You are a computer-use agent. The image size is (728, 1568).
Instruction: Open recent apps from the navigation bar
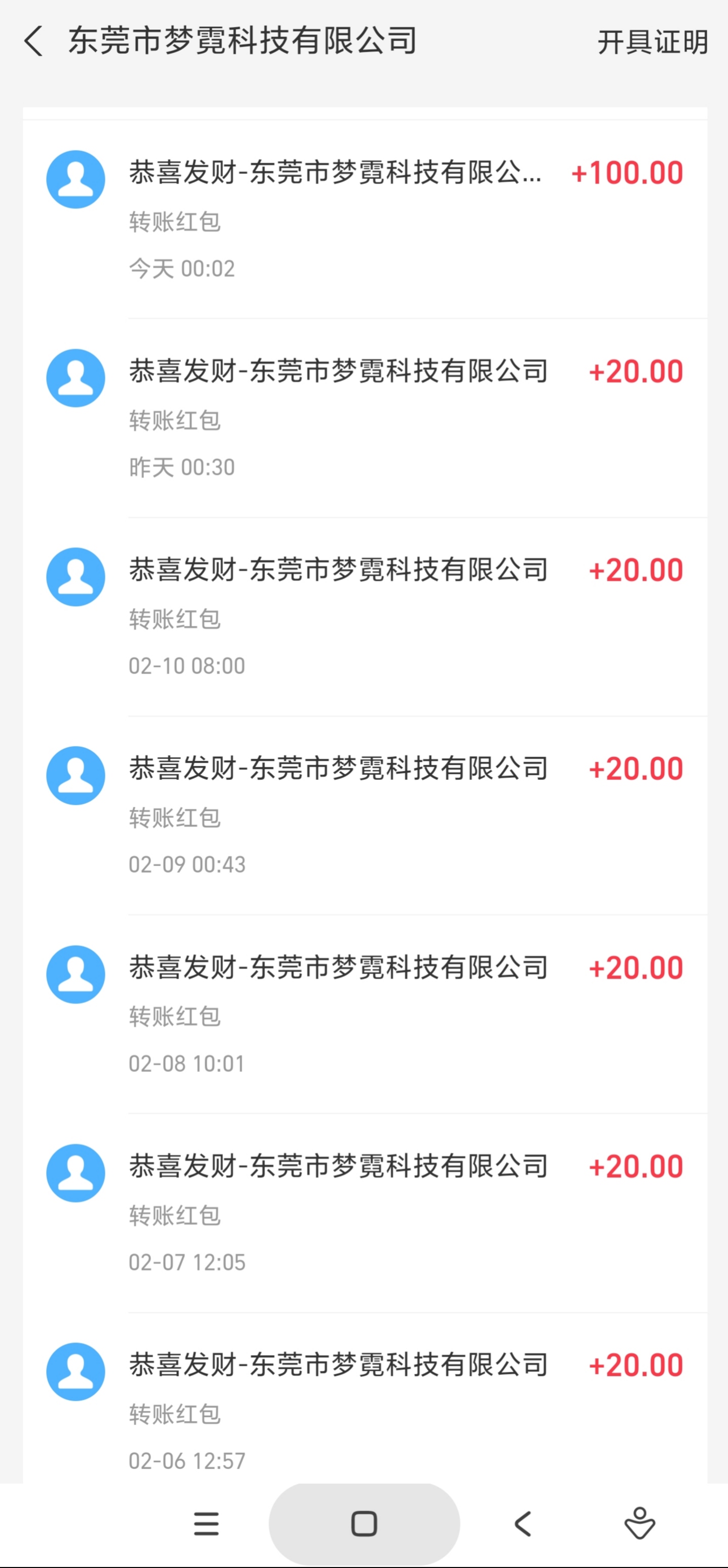coord(206,1524)
